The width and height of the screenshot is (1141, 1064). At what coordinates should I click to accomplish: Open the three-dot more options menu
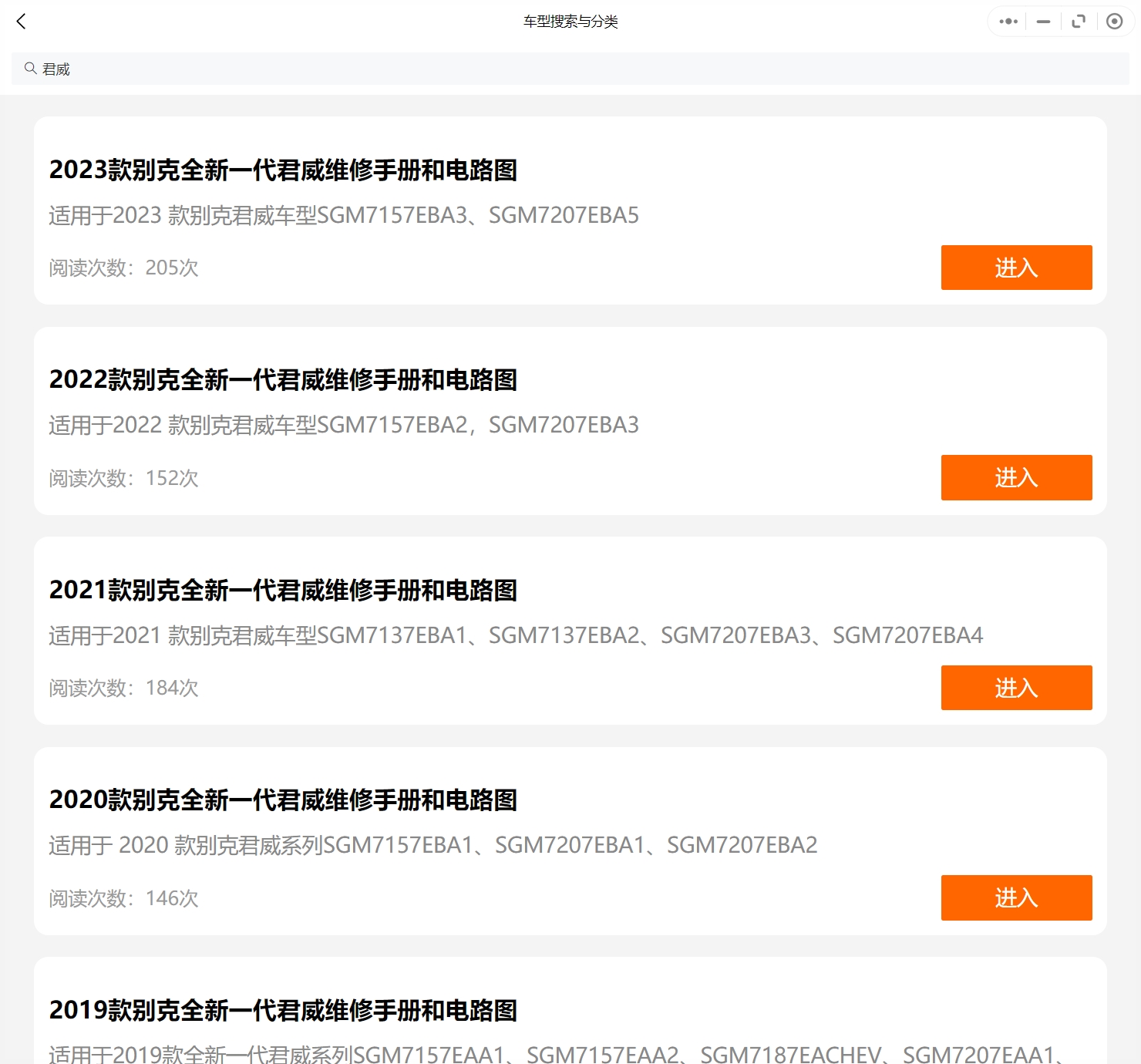1008,22
